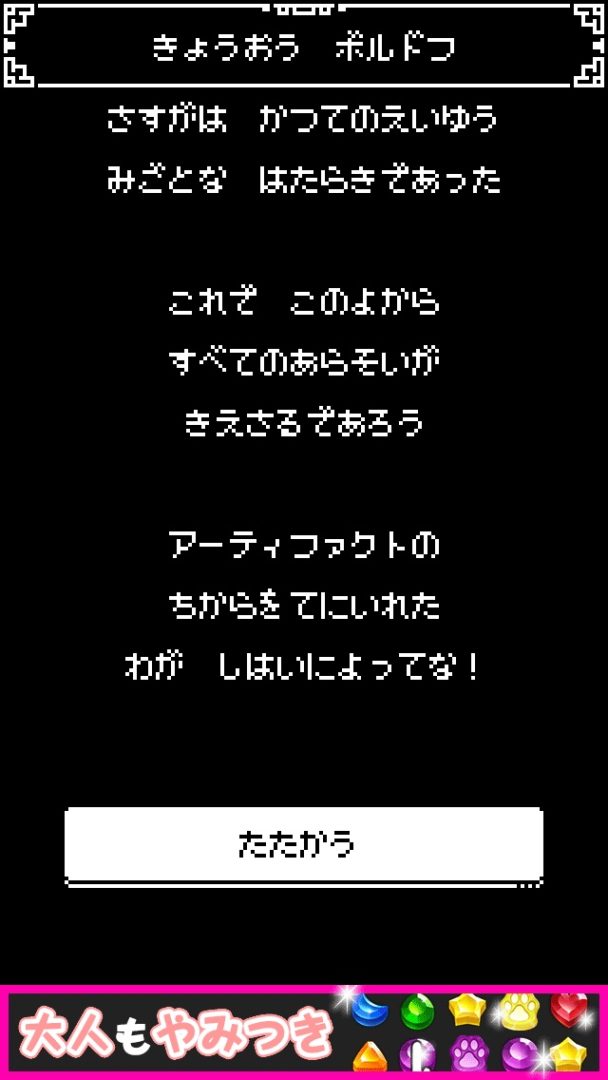
Task: Tap the たたかう button
Action: click(x=303, y=845)
